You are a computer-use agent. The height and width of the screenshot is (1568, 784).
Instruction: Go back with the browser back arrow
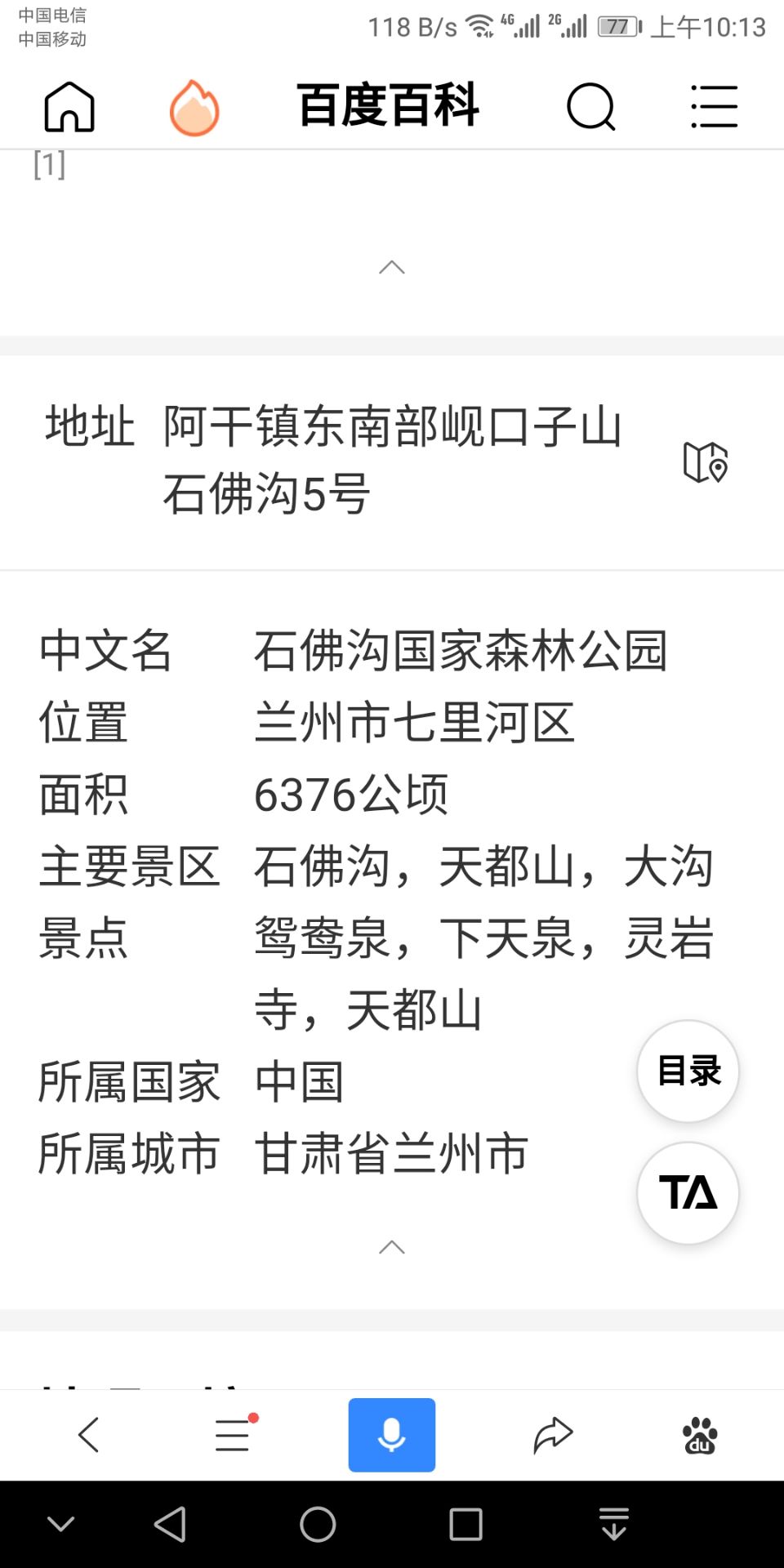tap(88, 1435)
